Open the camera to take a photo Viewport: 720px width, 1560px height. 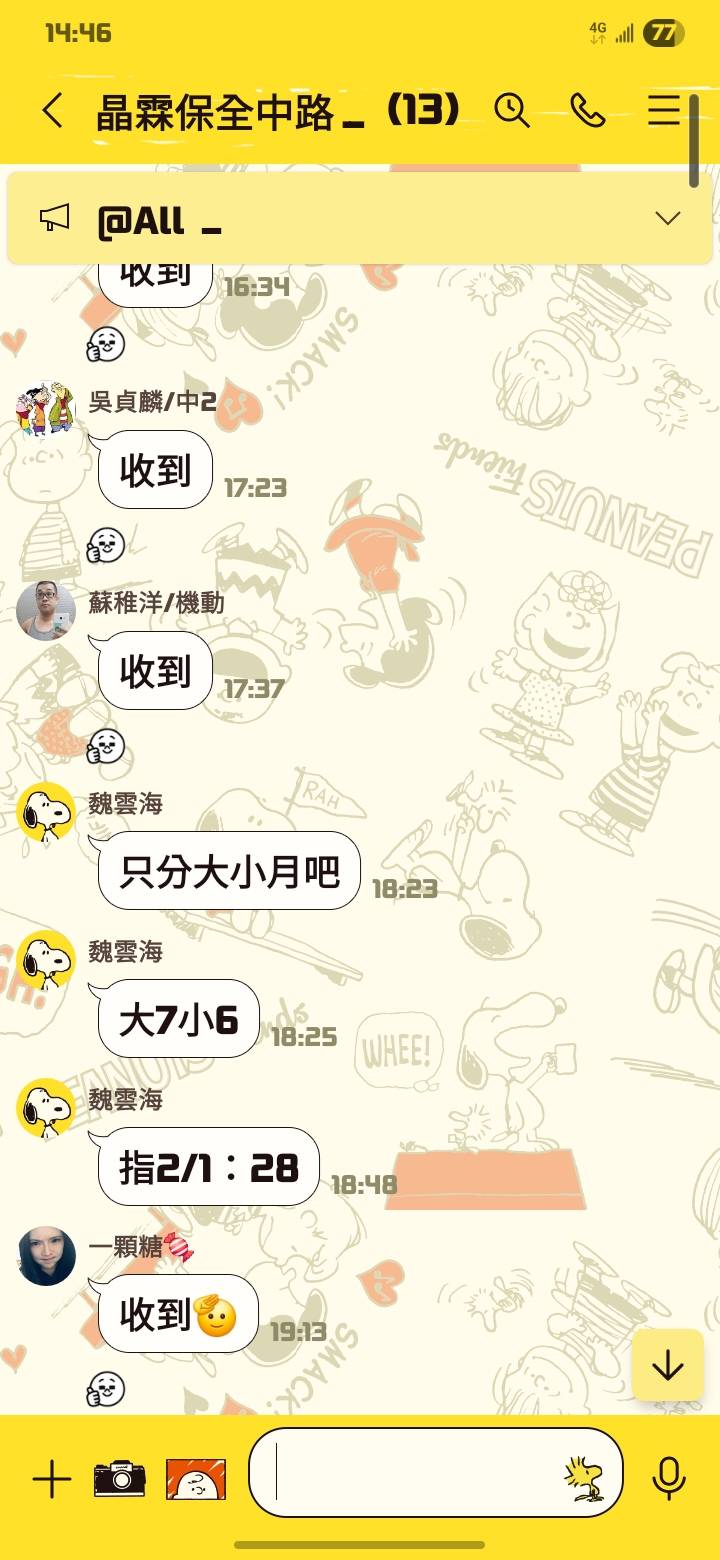tap(120, 1479)
